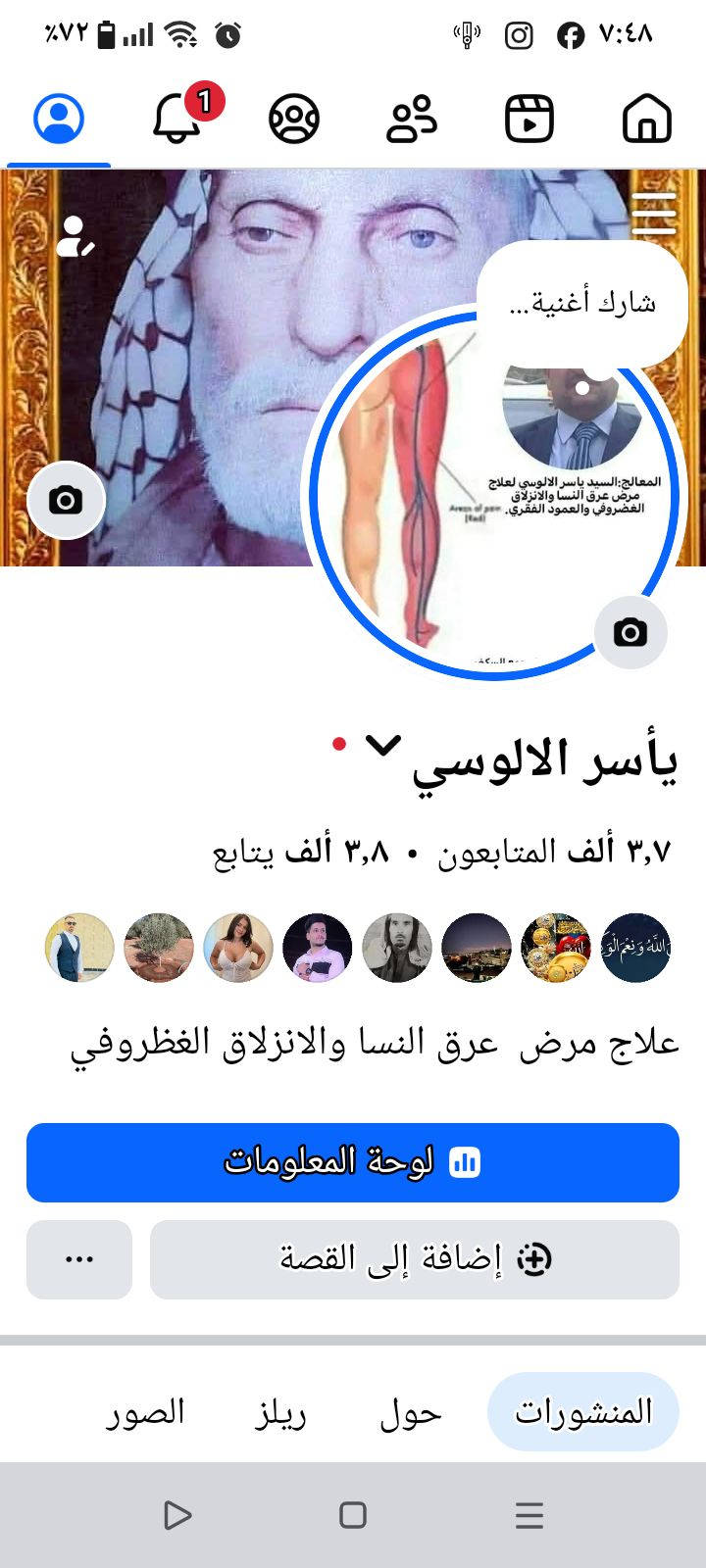Switch to the الصور tab

145,1412
